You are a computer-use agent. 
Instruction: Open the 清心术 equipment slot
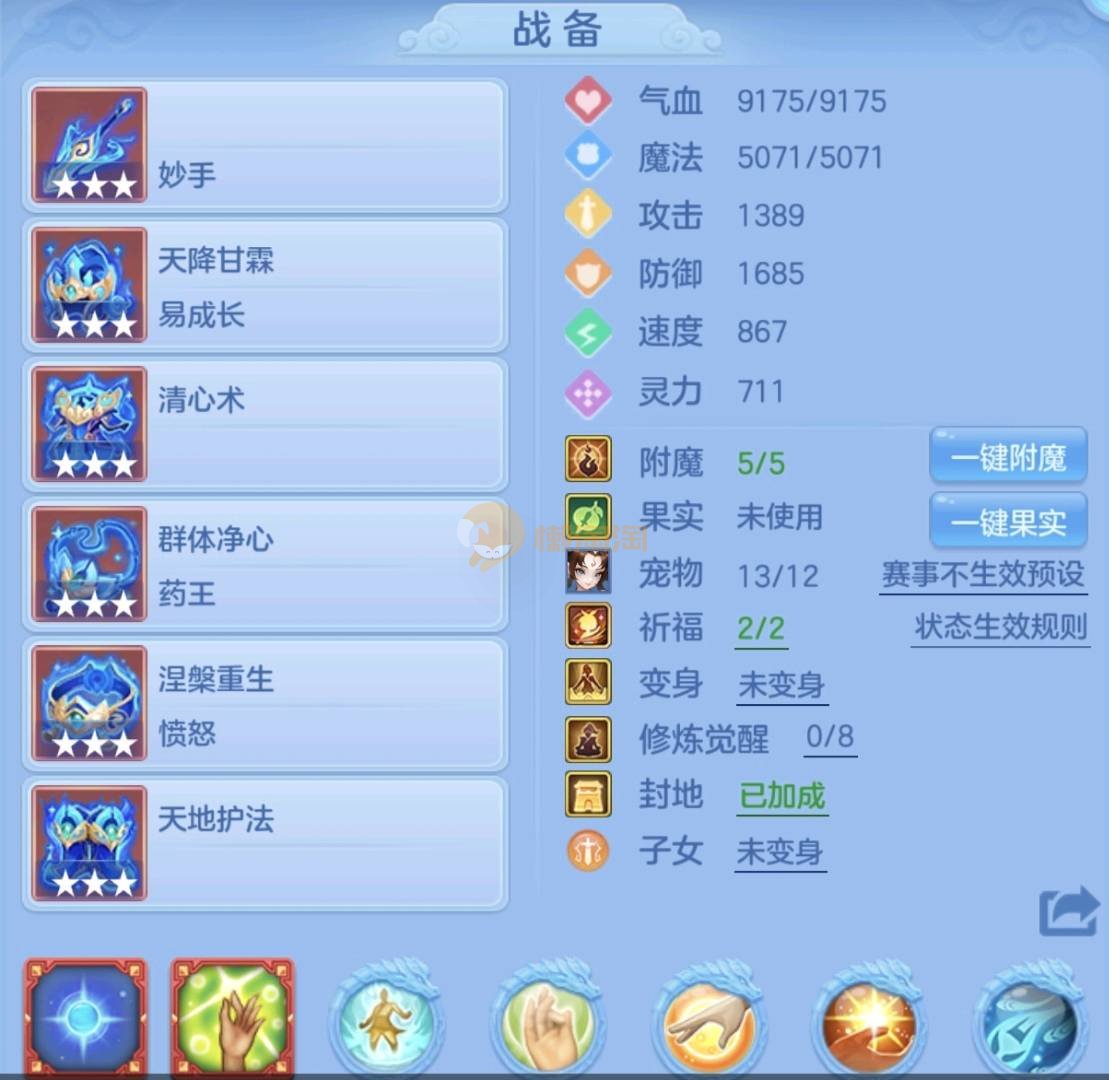click(265, 426)
